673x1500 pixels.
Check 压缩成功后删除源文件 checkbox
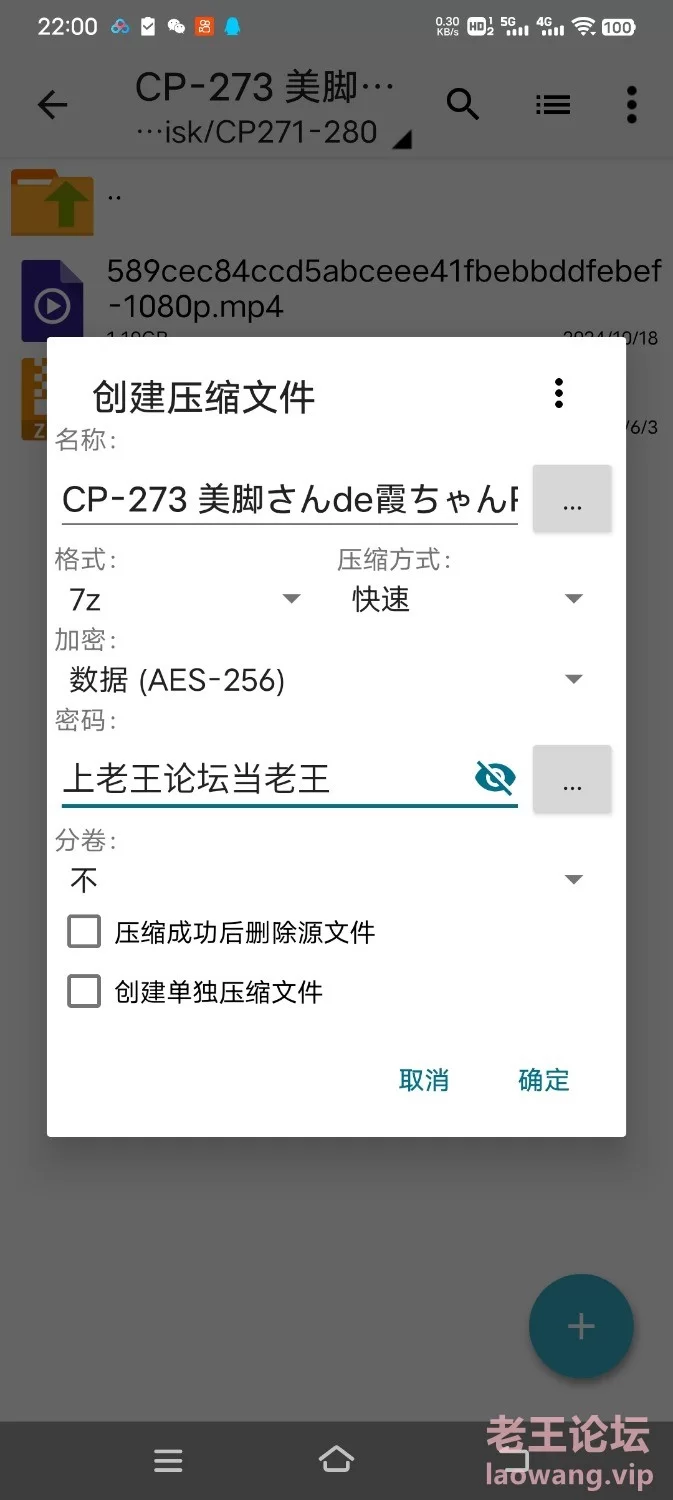click(x=84, y=932)
